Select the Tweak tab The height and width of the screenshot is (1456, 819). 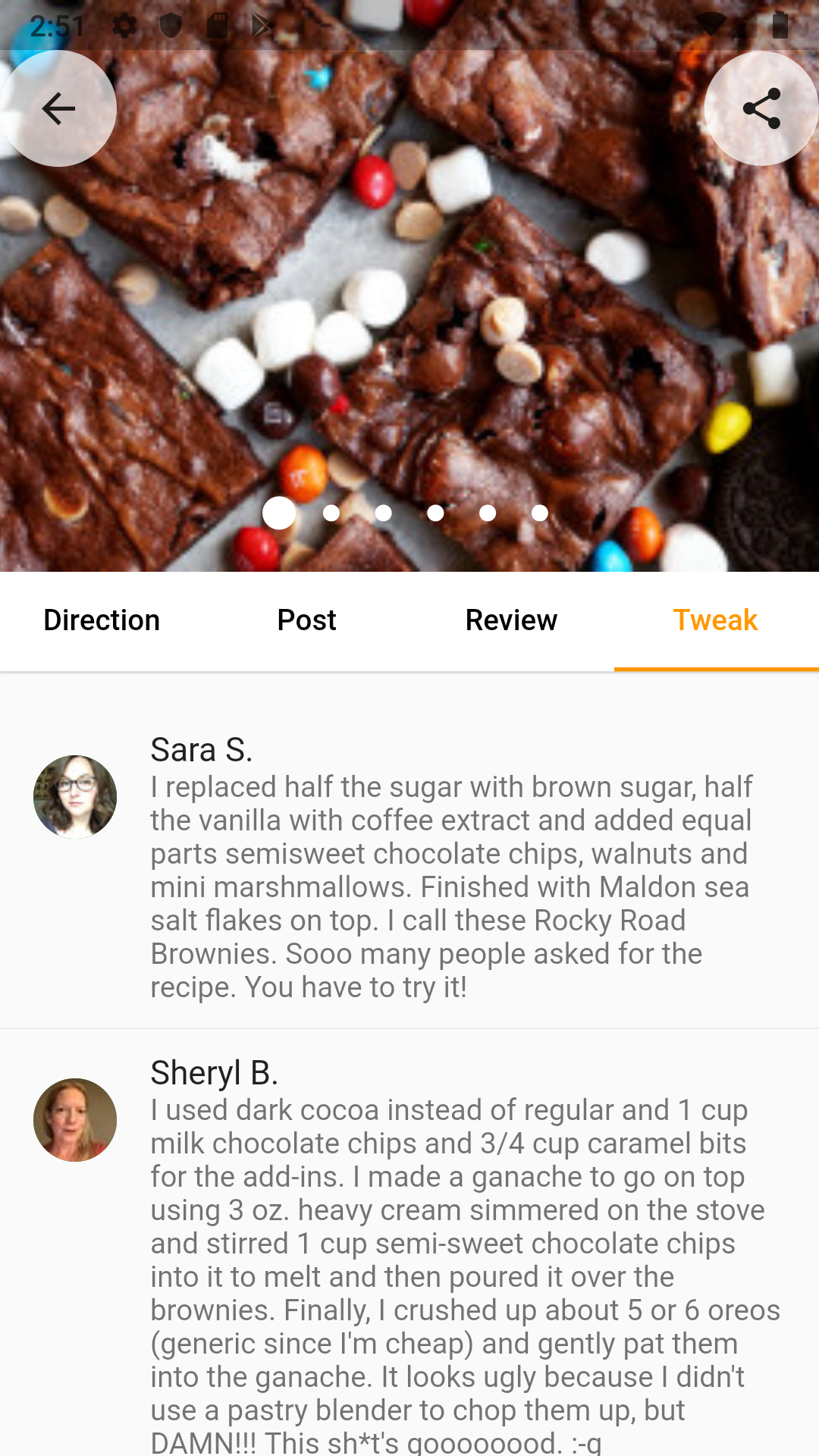click(x=715, y=620)
